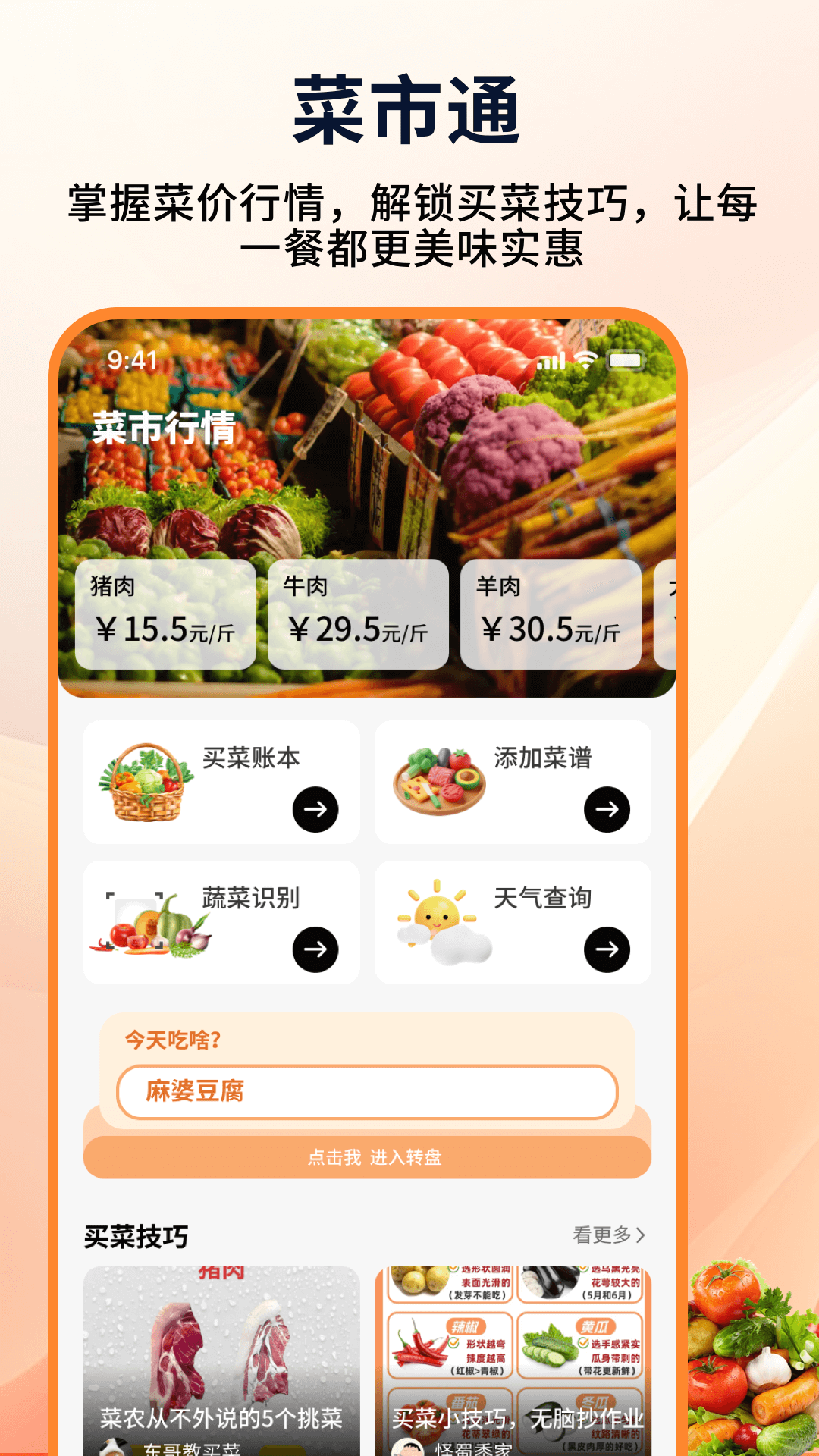Viewport: 819px width, 1456px height.
Task: Open the 菜农从不外说的5个挑菜 thumbnail
Action: coord(224,1365)
